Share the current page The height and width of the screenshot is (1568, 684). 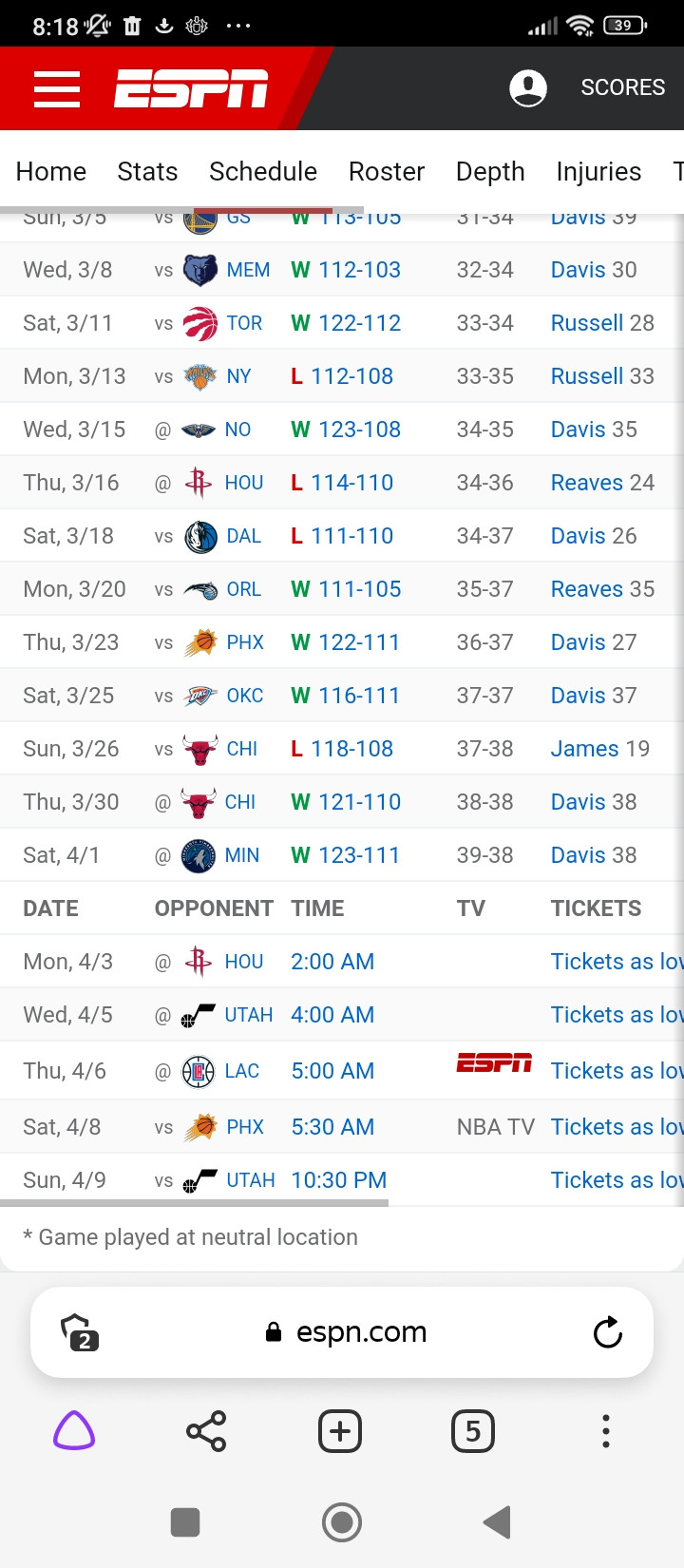(206, 1431)
